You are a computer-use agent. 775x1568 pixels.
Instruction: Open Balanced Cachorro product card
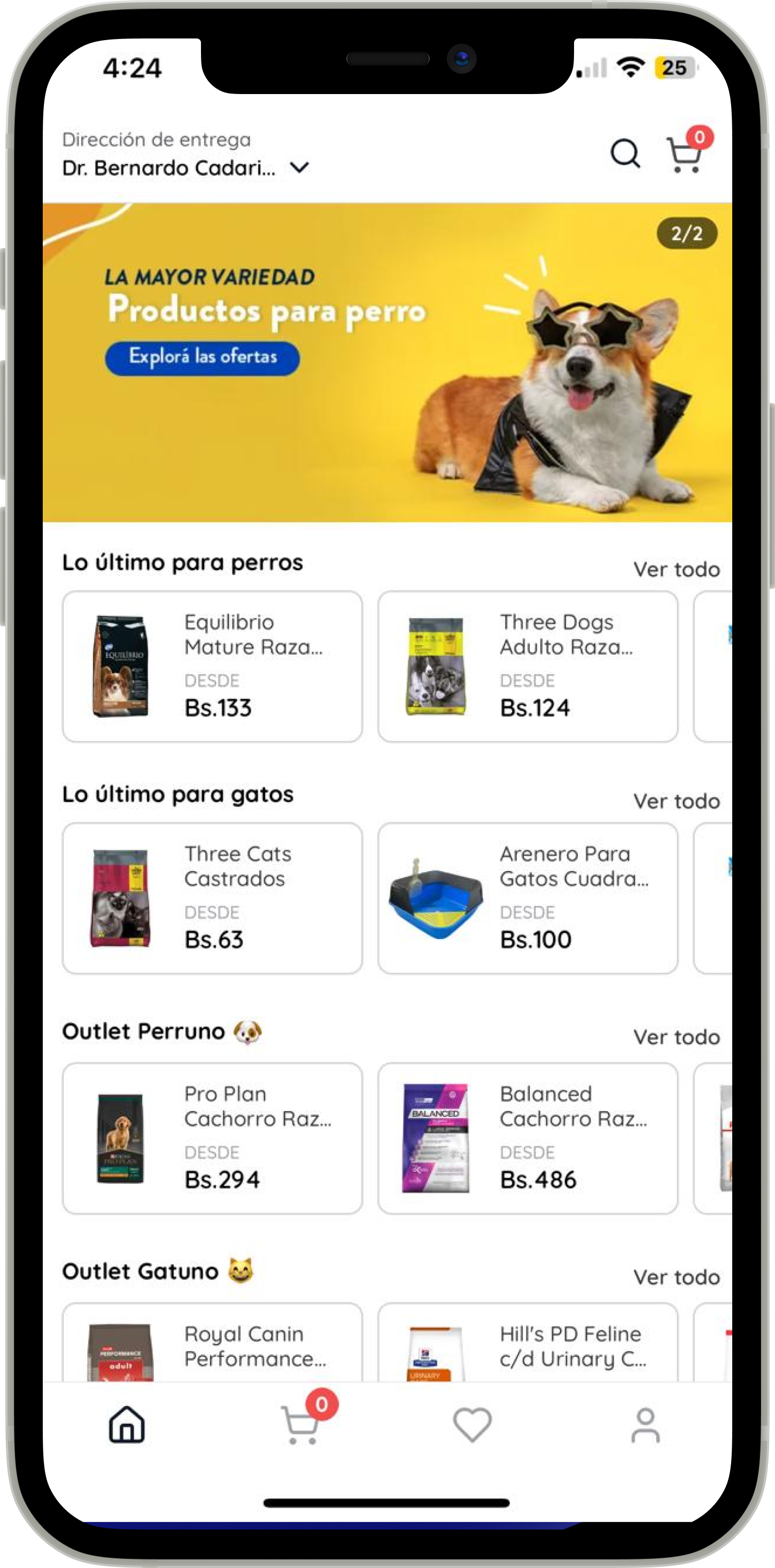(527, 1138)
